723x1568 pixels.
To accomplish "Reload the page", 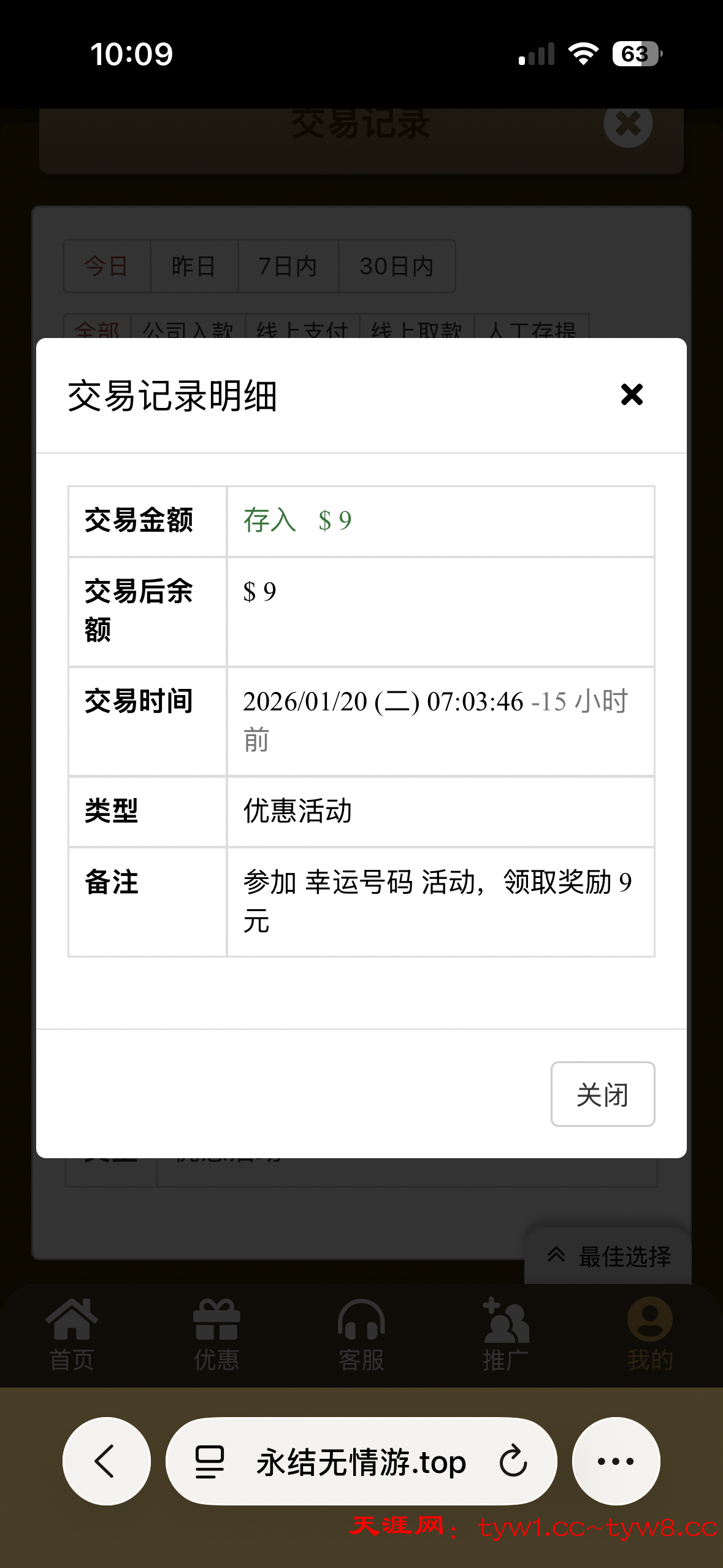I will click(513, 1461).
